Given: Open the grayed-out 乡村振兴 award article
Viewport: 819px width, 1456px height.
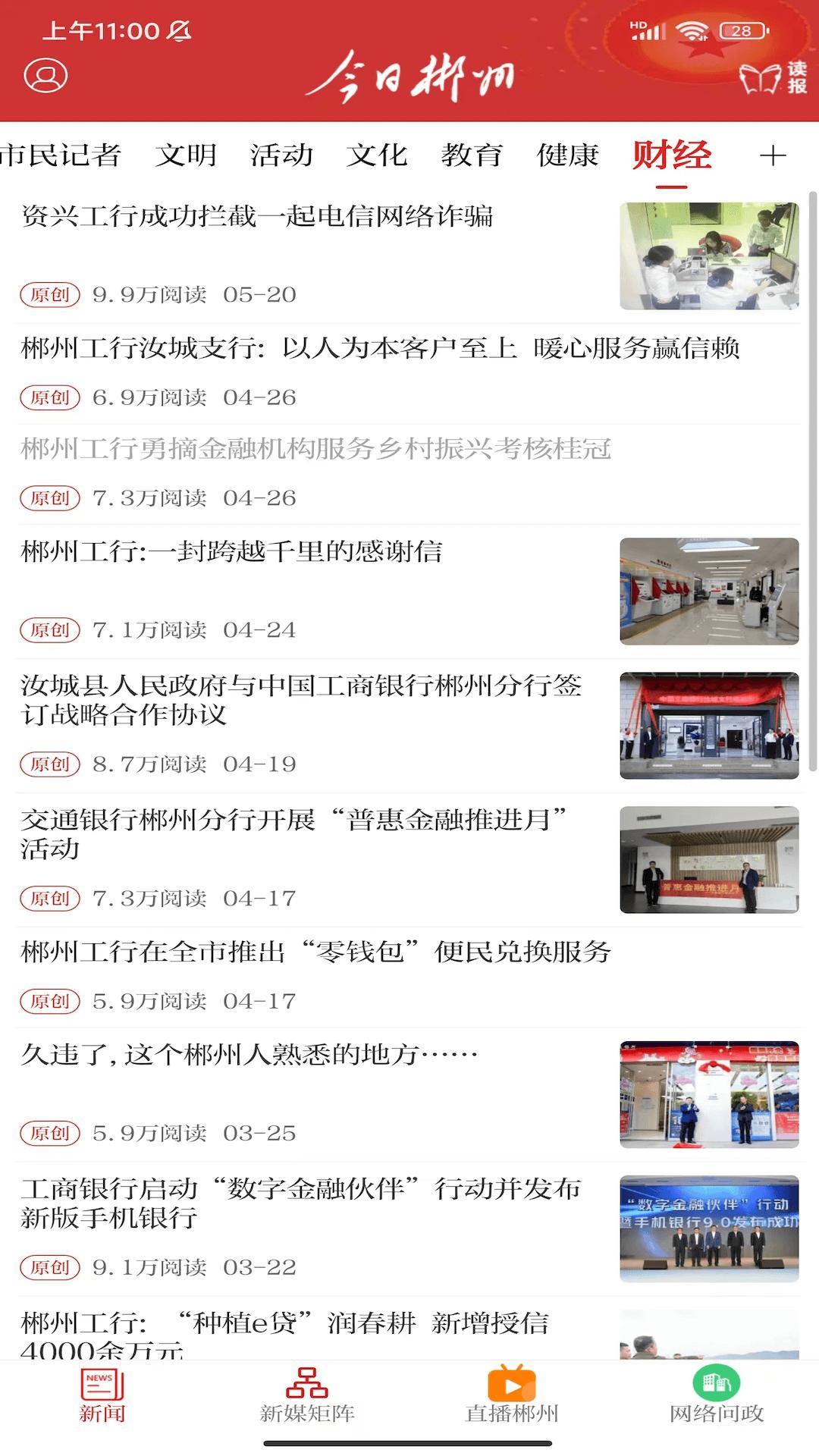Looking at the screenshot, I should [x=316, y=450].
